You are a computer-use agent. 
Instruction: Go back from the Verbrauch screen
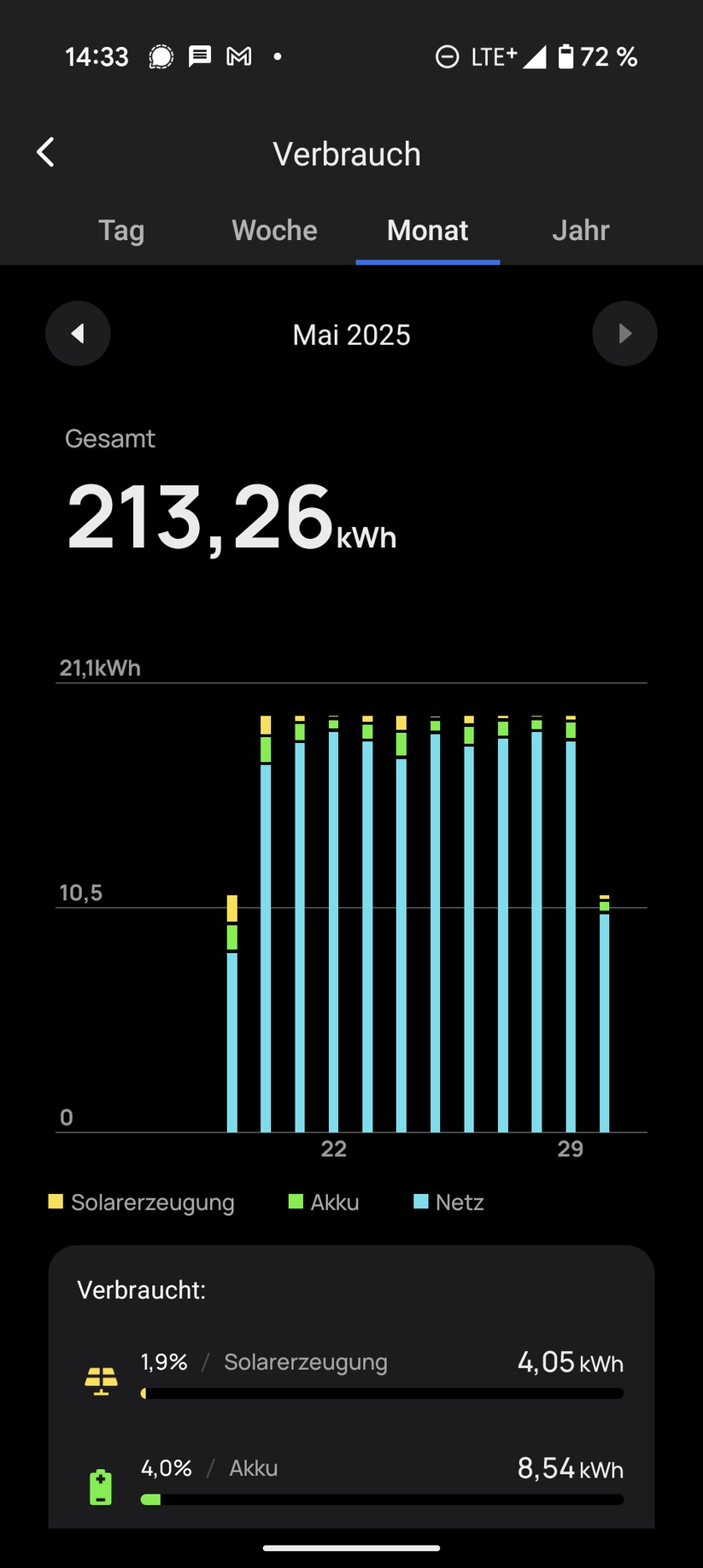46,153
